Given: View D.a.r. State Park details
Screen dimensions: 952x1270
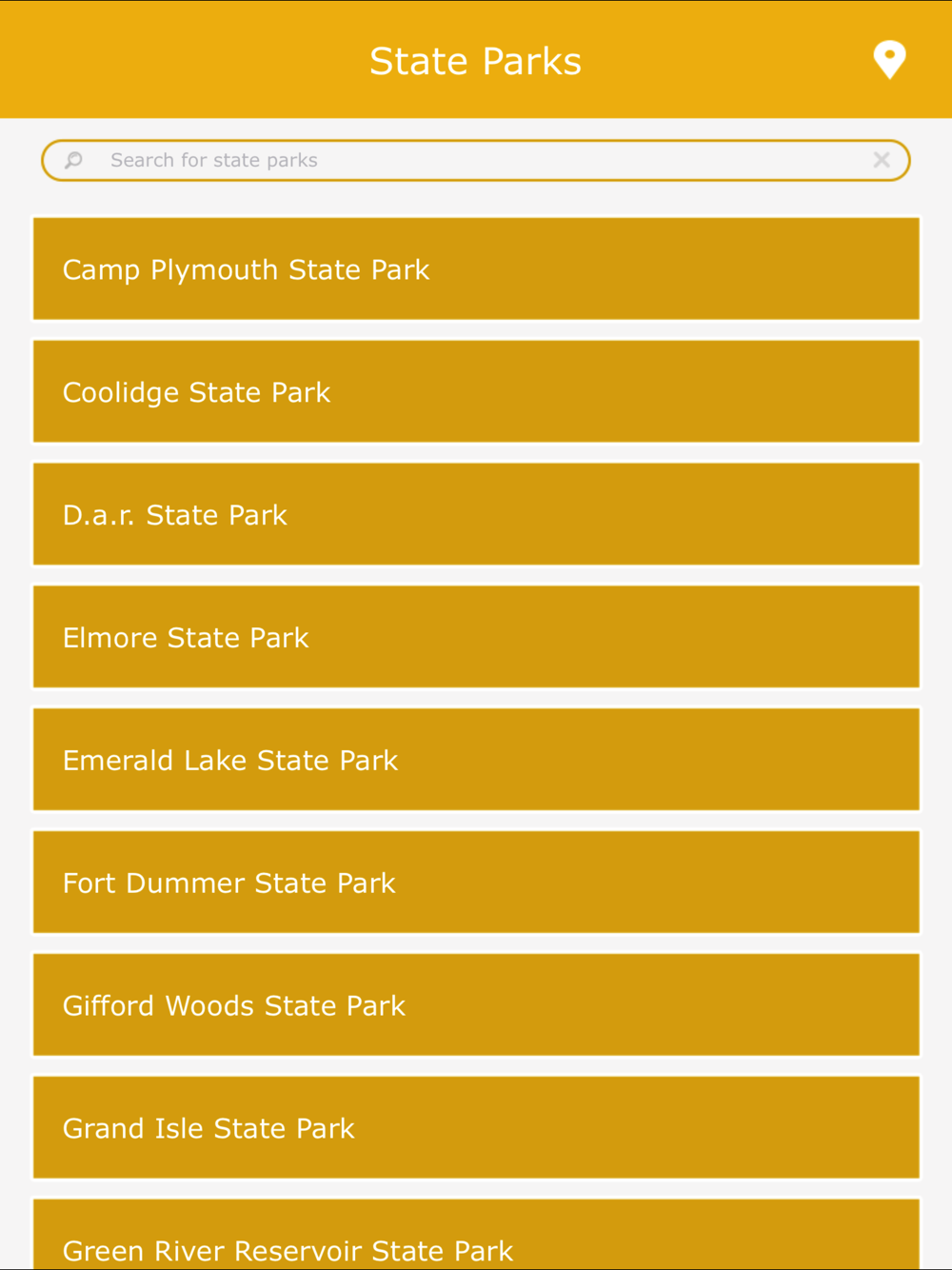Looking at the screenshot, I should pos(476,515).
